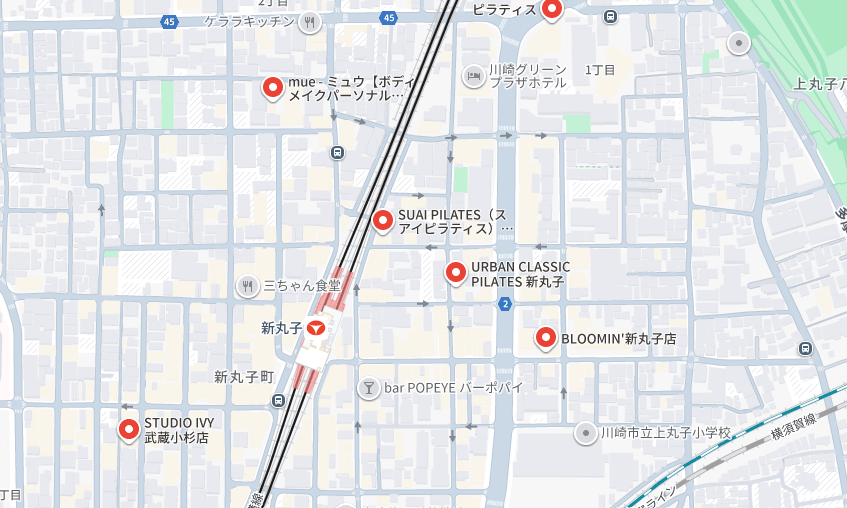The height and width of the screenshot is (508, 847).
Task: Open the mue - ミュウ map pin
Action: [272, 87]
